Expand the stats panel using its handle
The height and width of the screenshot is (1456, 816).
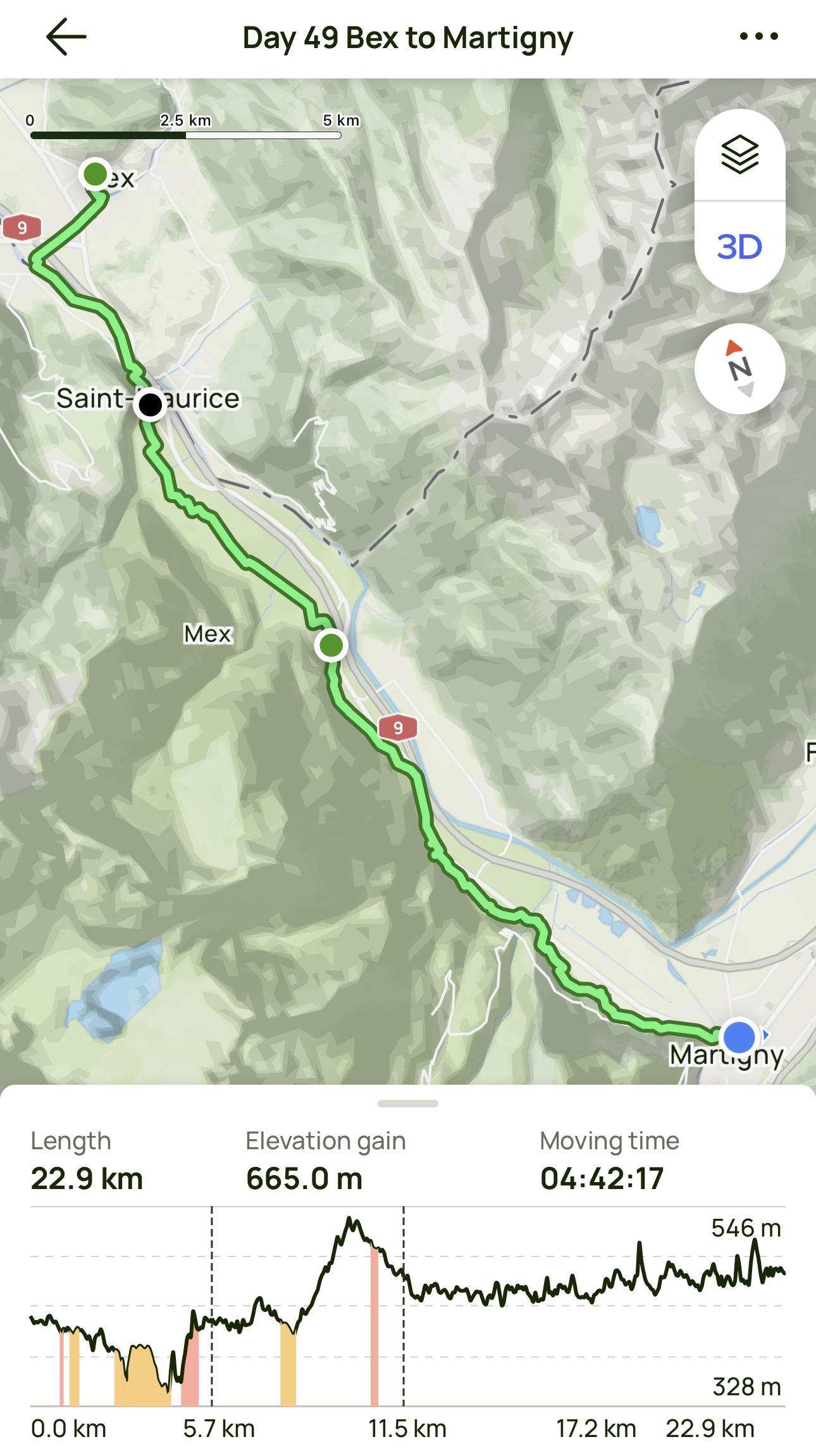[x=407, y=1104]
